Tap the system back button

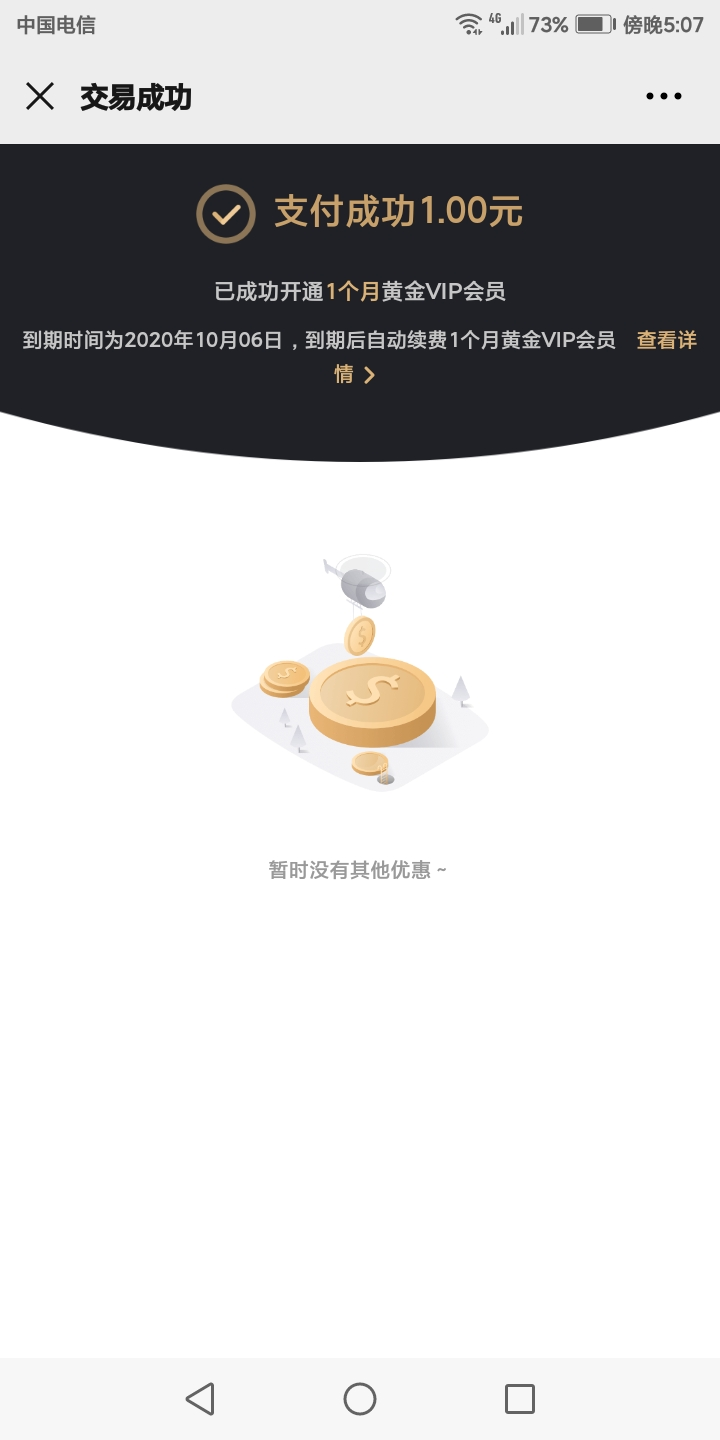[x=200, y=1398]
